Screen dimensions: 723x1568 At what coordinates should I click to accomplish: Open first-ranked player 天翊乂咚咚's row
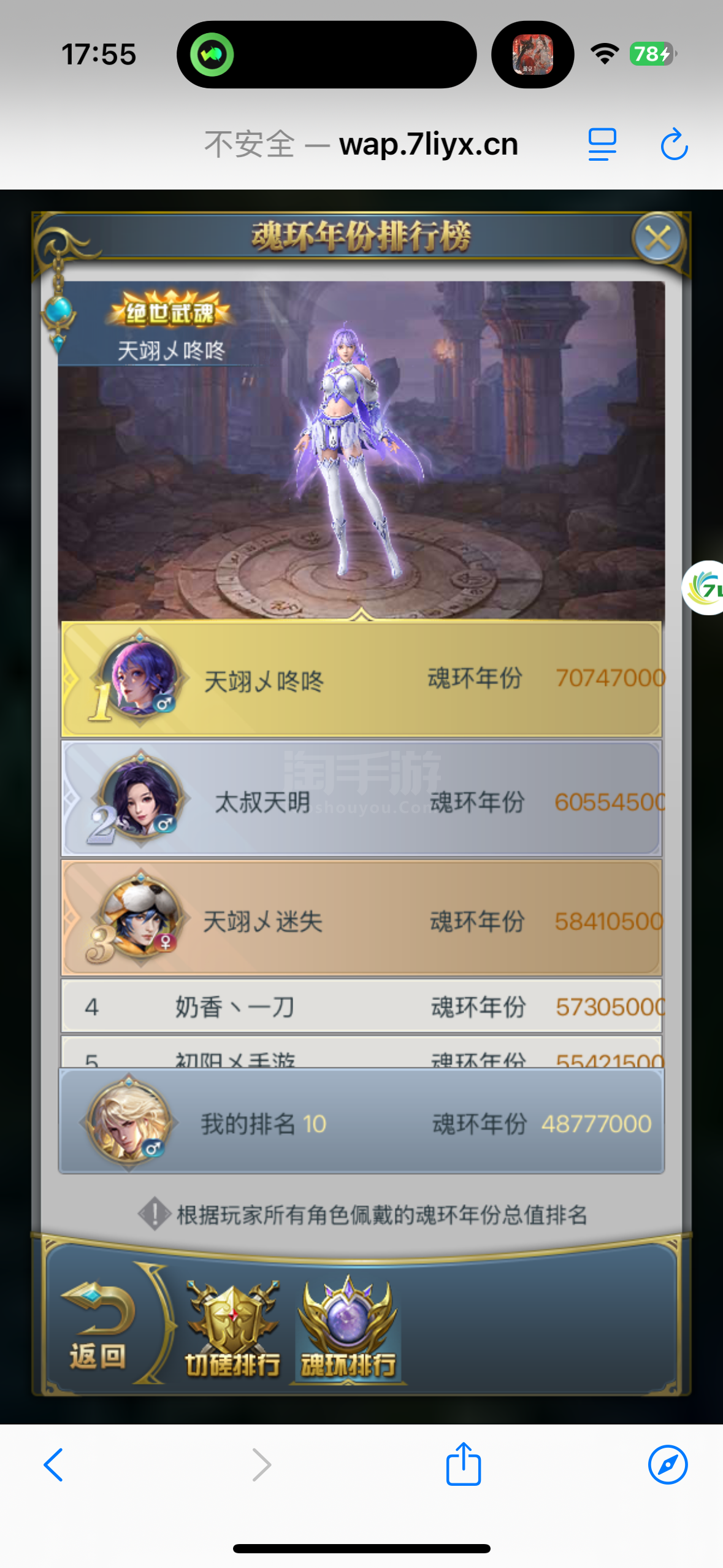point(361,678)
